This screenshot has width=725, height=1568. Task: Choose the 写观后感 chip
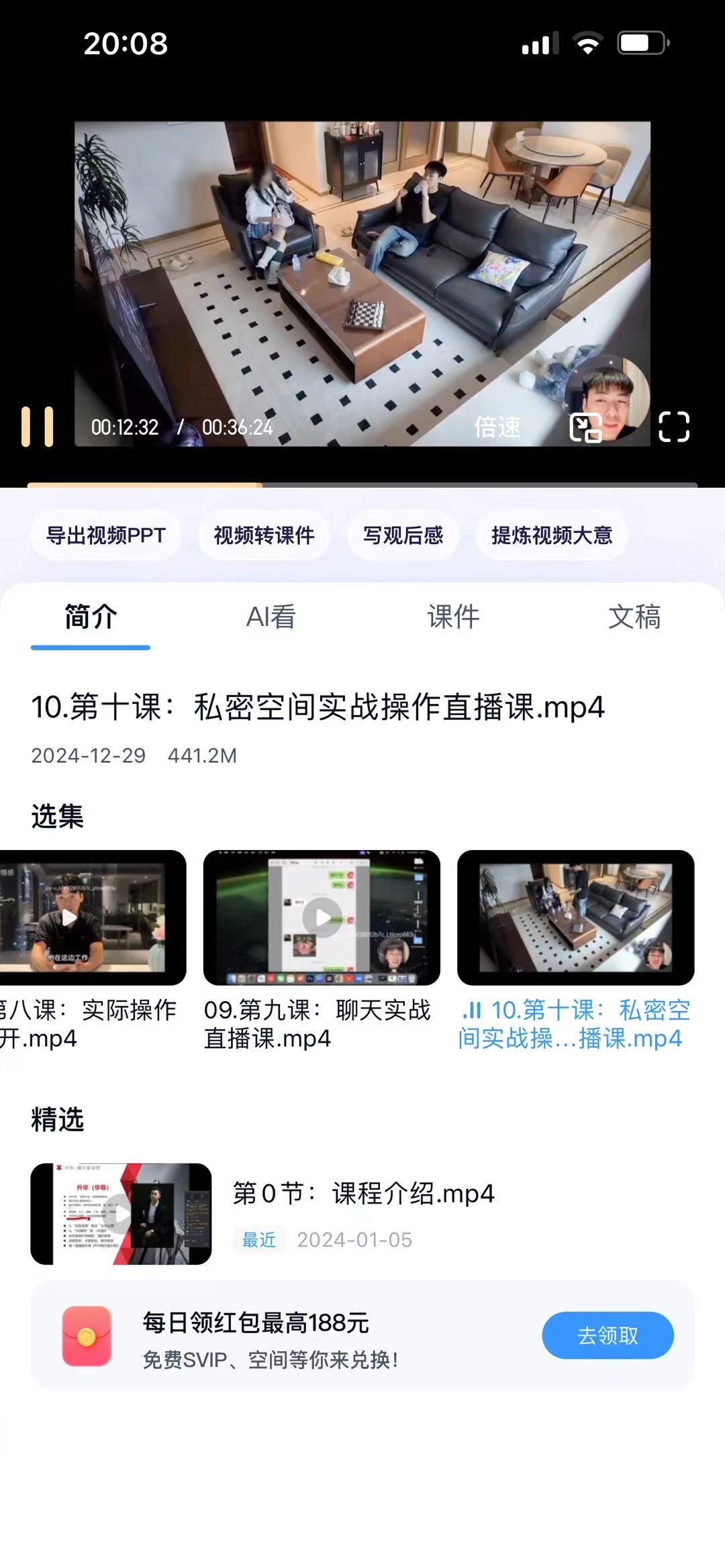point(403,535)
